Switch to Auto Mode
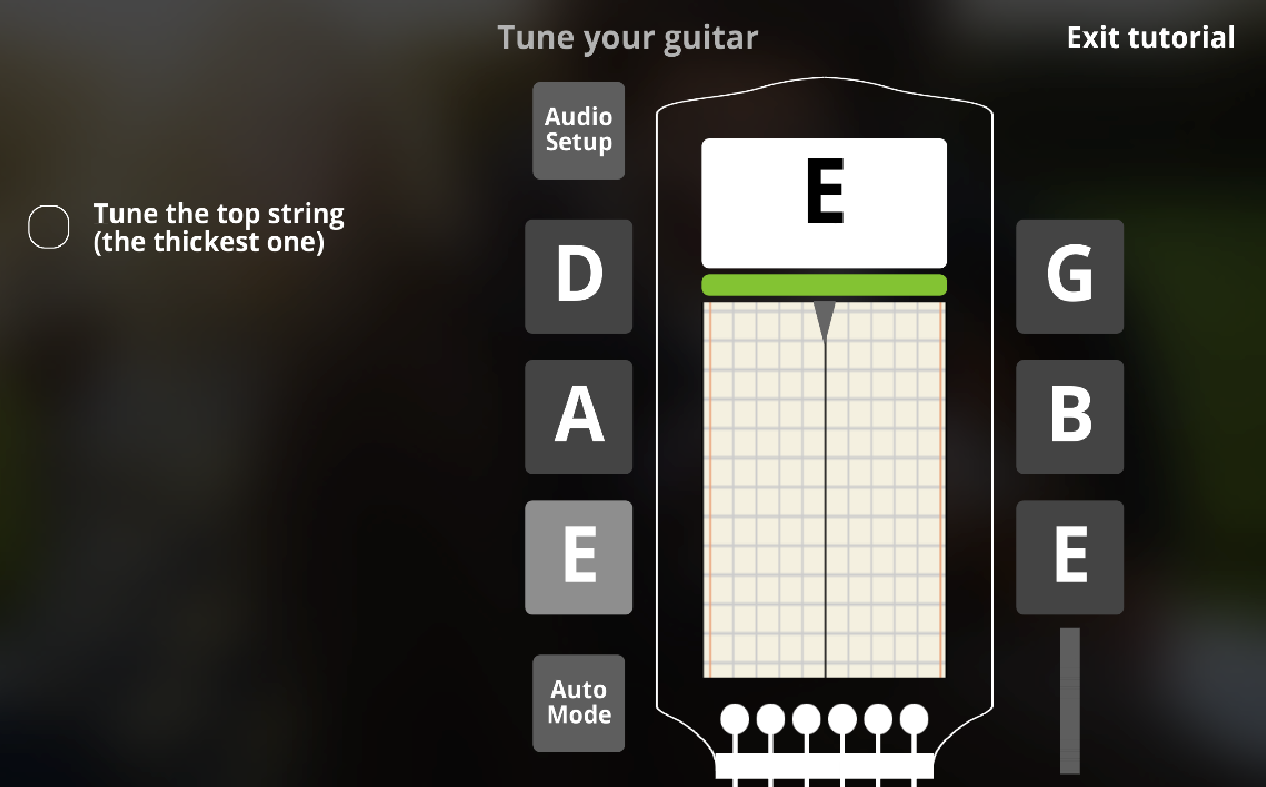The width and height of the screenshot is (1266, 787). [x=578, y=703]
